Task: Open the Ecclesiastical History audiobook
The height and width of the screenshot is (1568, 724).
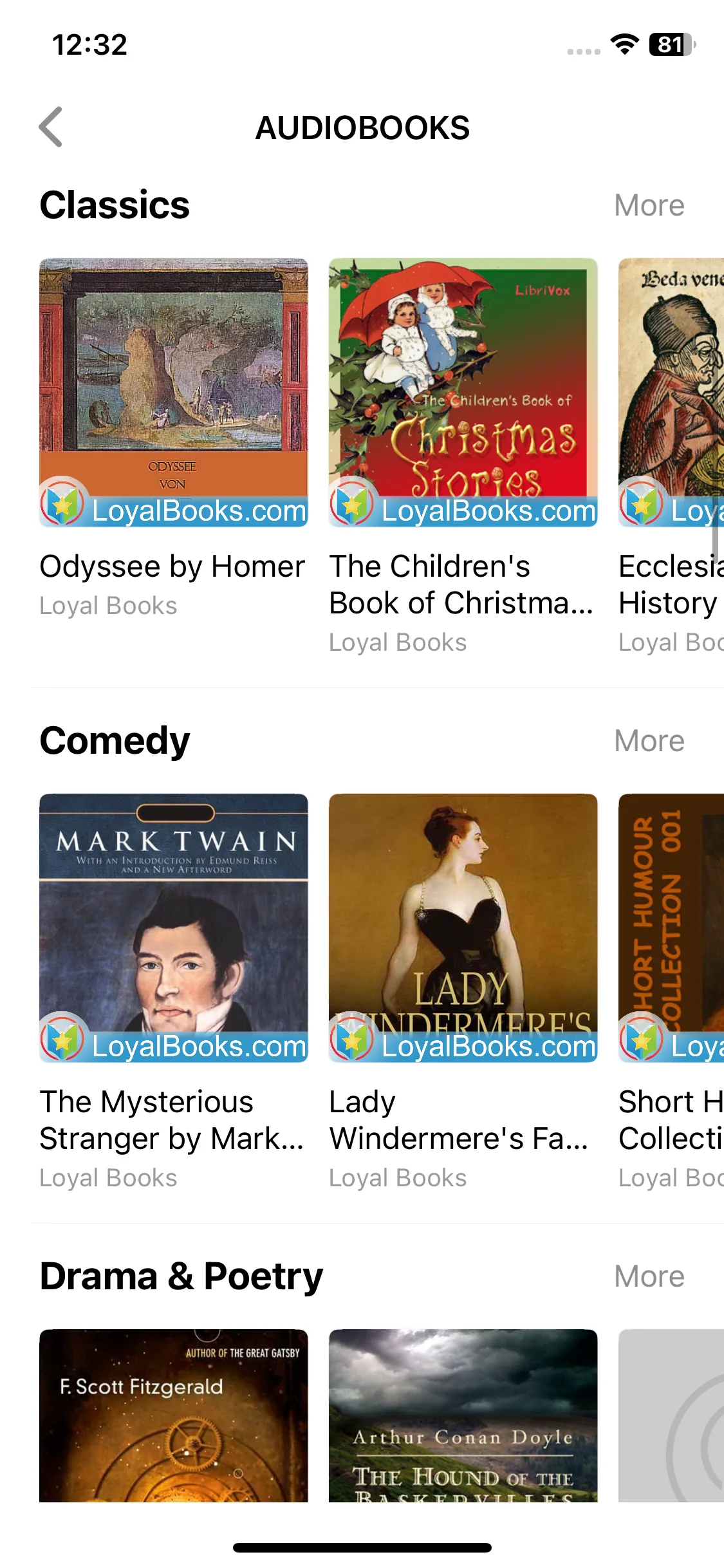Action: click(x=671, y=393)
